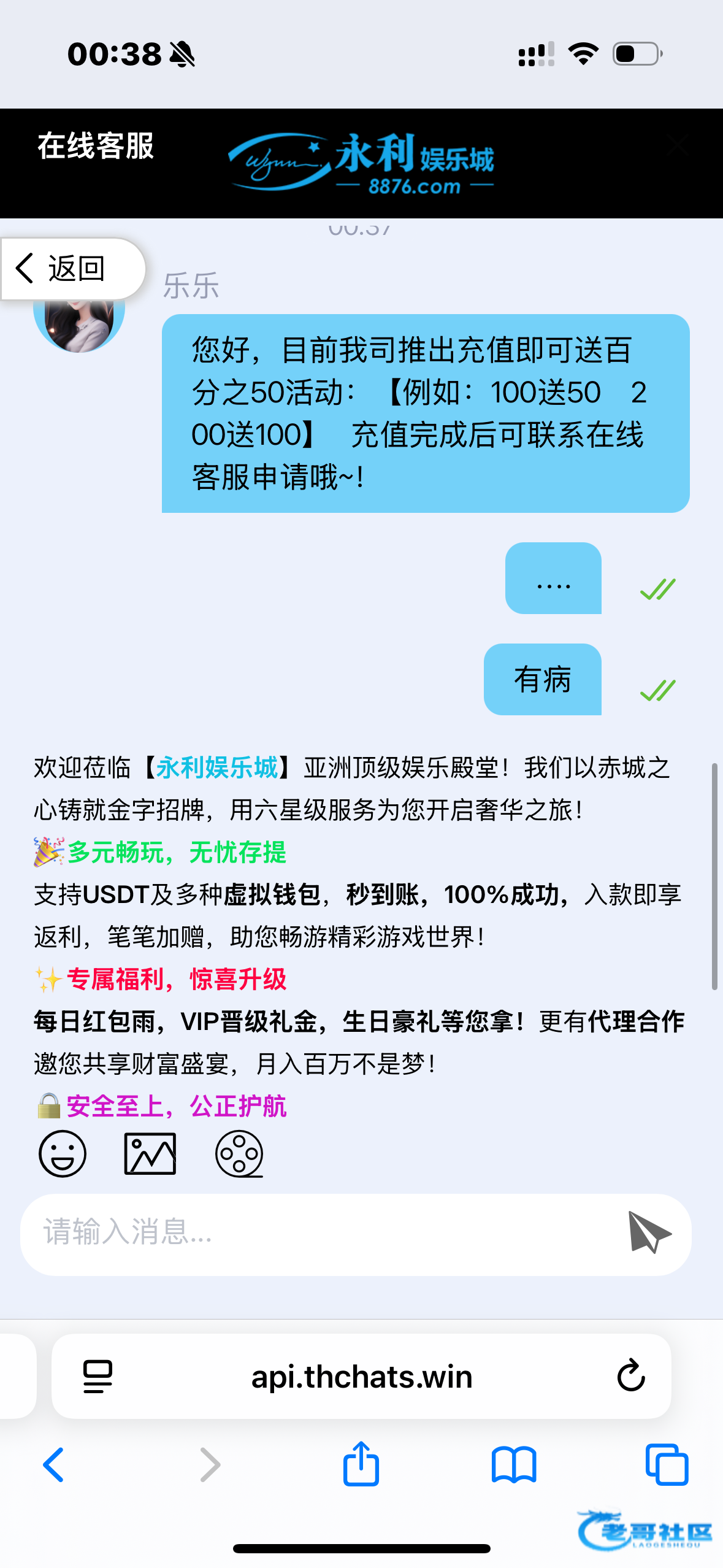
Task: Show all open tabs
Action: [667, 1465]
